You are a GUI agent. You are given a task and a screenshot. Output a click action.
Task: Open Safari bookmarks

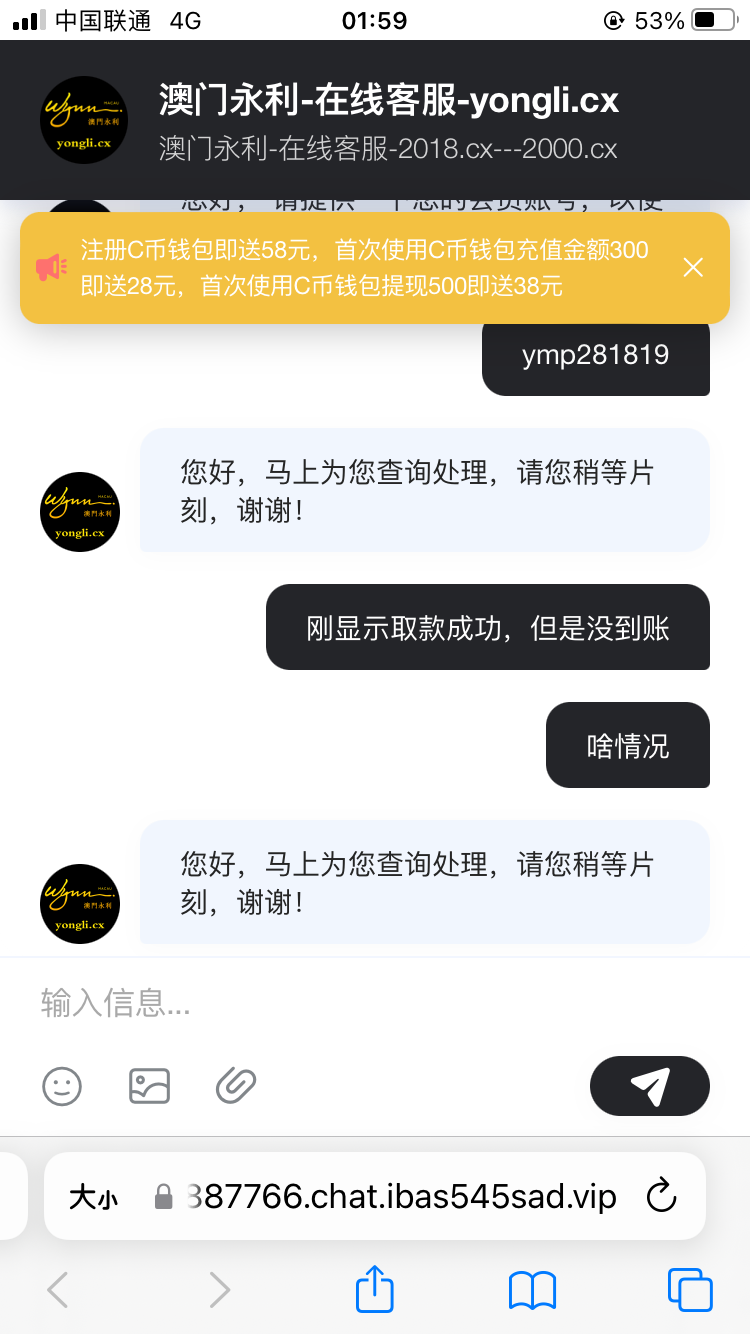532,1290
